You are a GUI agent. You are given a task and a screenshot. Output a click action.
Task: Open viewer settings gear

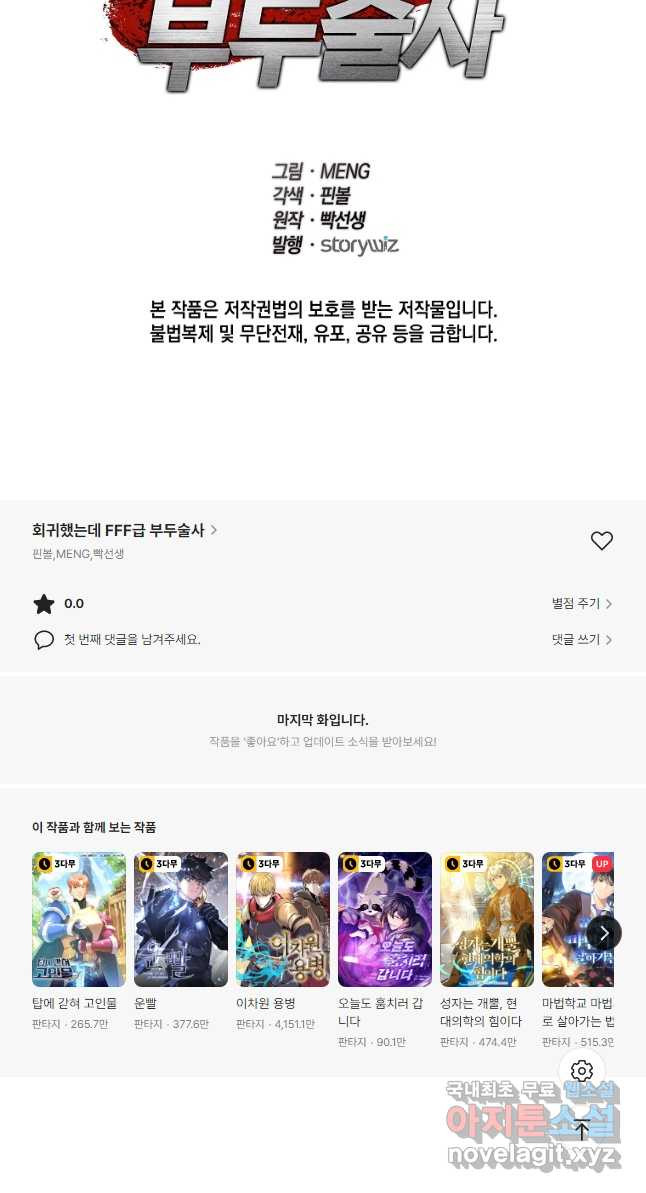(x=582, y=1072)
